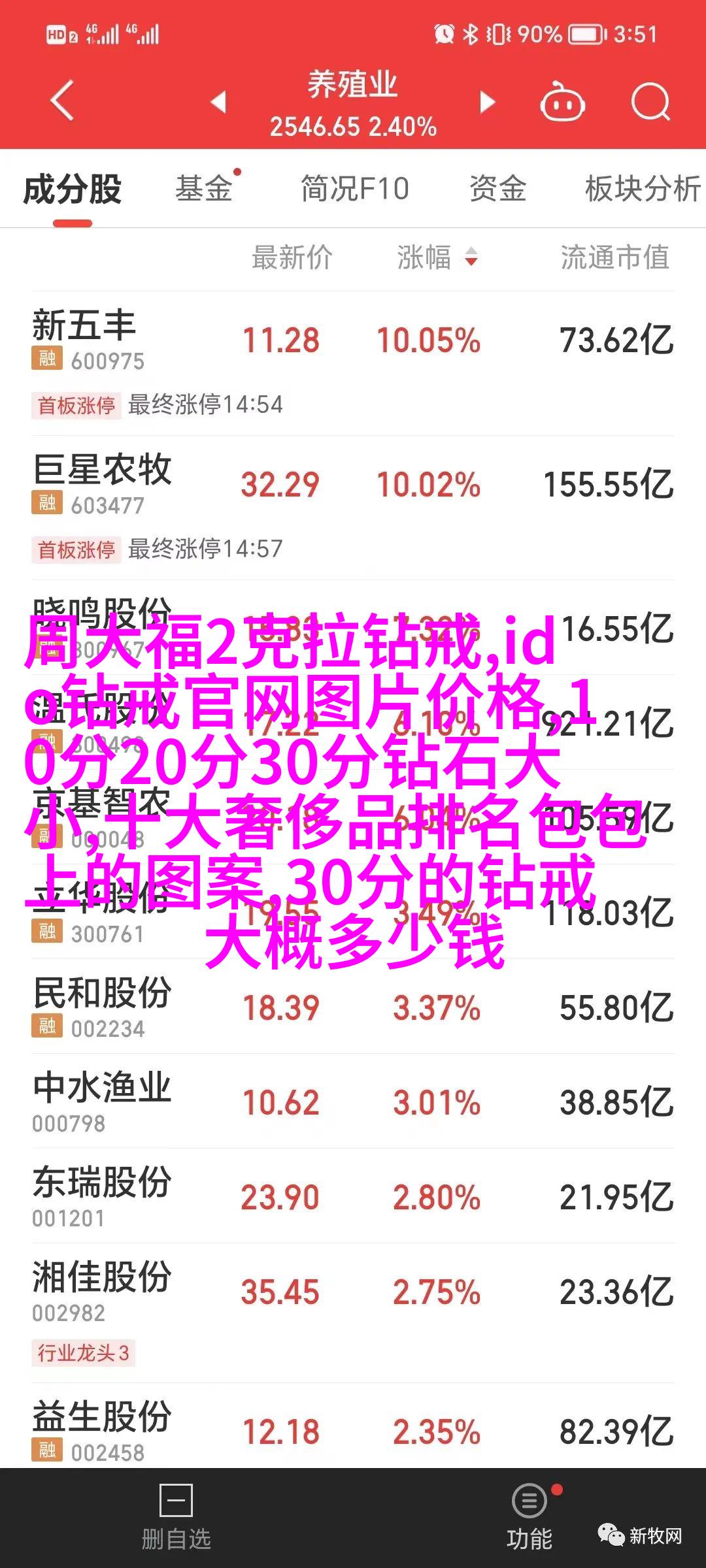
Task: Open the 巨星农牧 603477 stock row
Action: 353,508
